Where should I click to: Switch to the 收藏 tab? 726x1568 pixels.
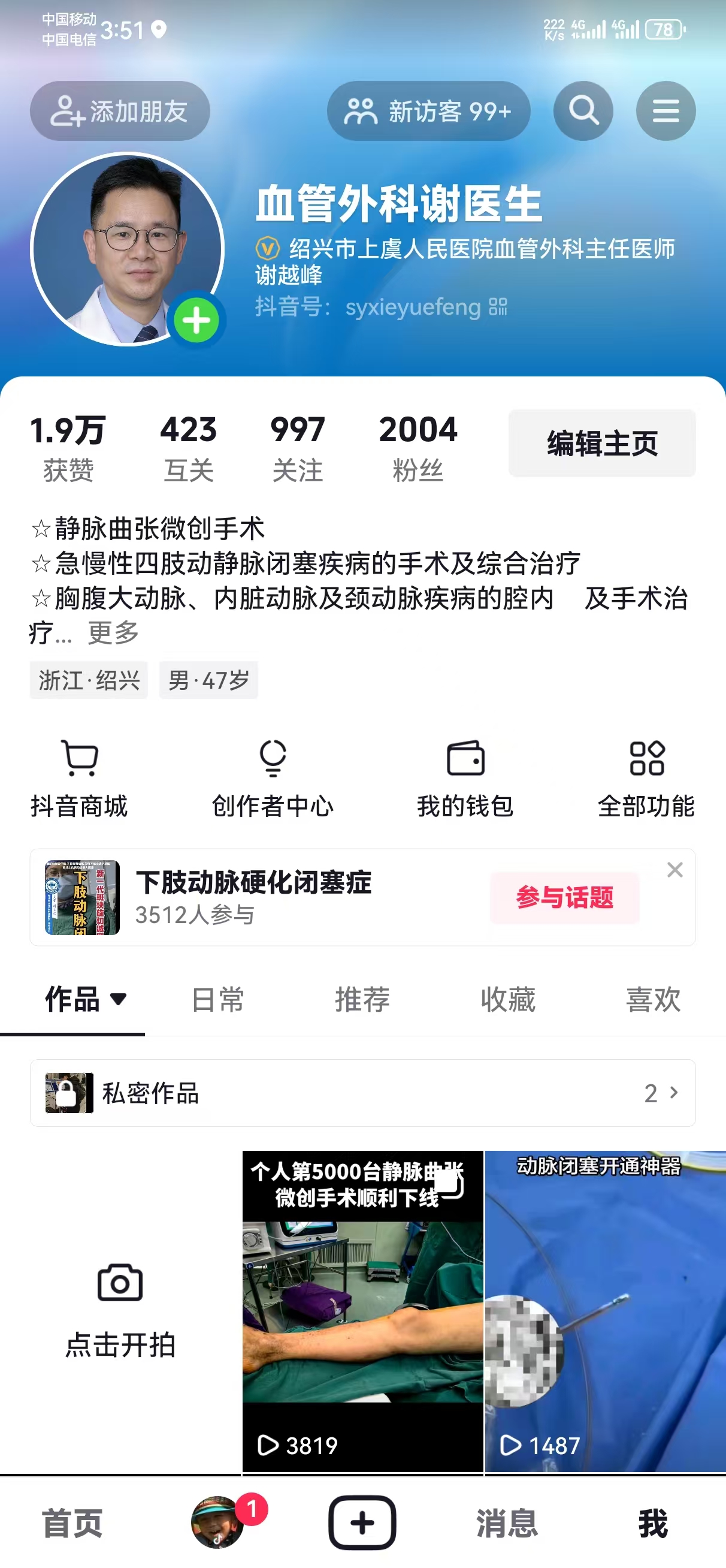[508, 999]
